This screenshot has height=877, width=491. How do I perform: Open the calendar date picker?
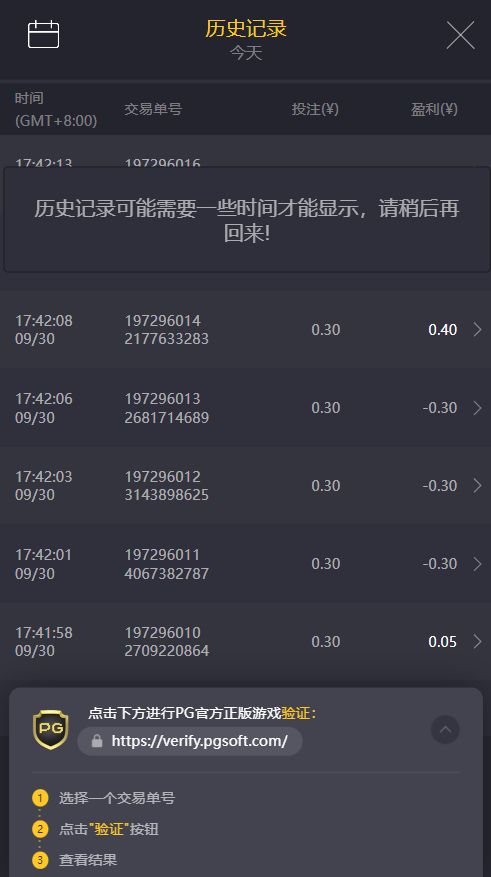[44, 35]
